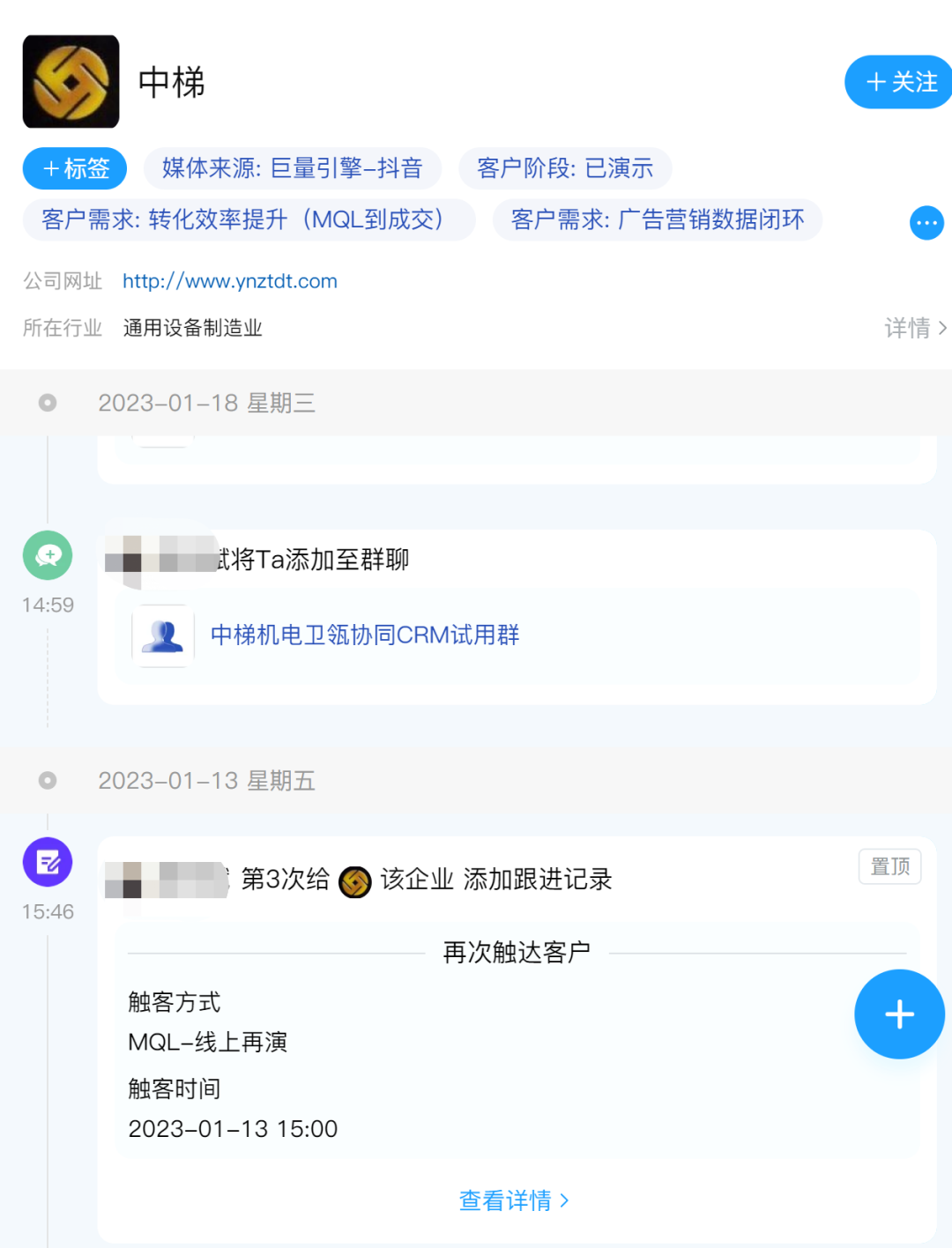
Task: Select the 媒体来源: 巨量引擎-抖音 tag
Action: click(293, 168)
